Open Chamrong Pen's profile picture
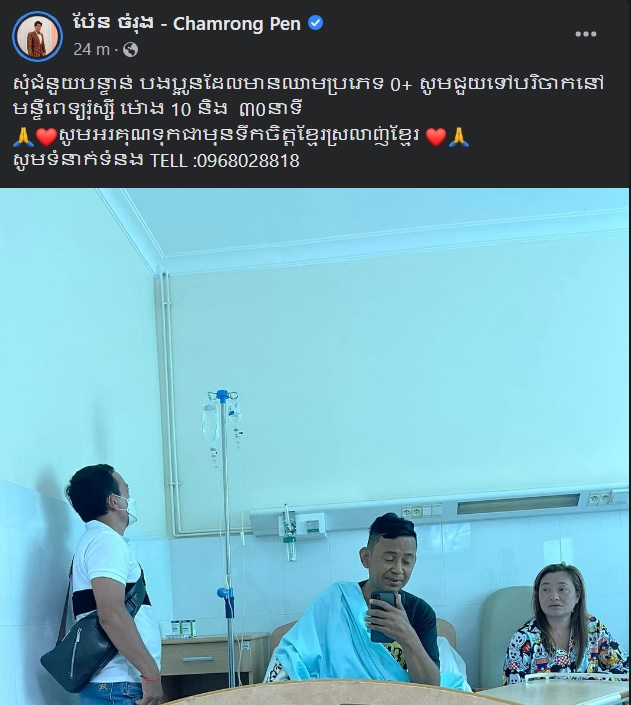 [37, 36]
